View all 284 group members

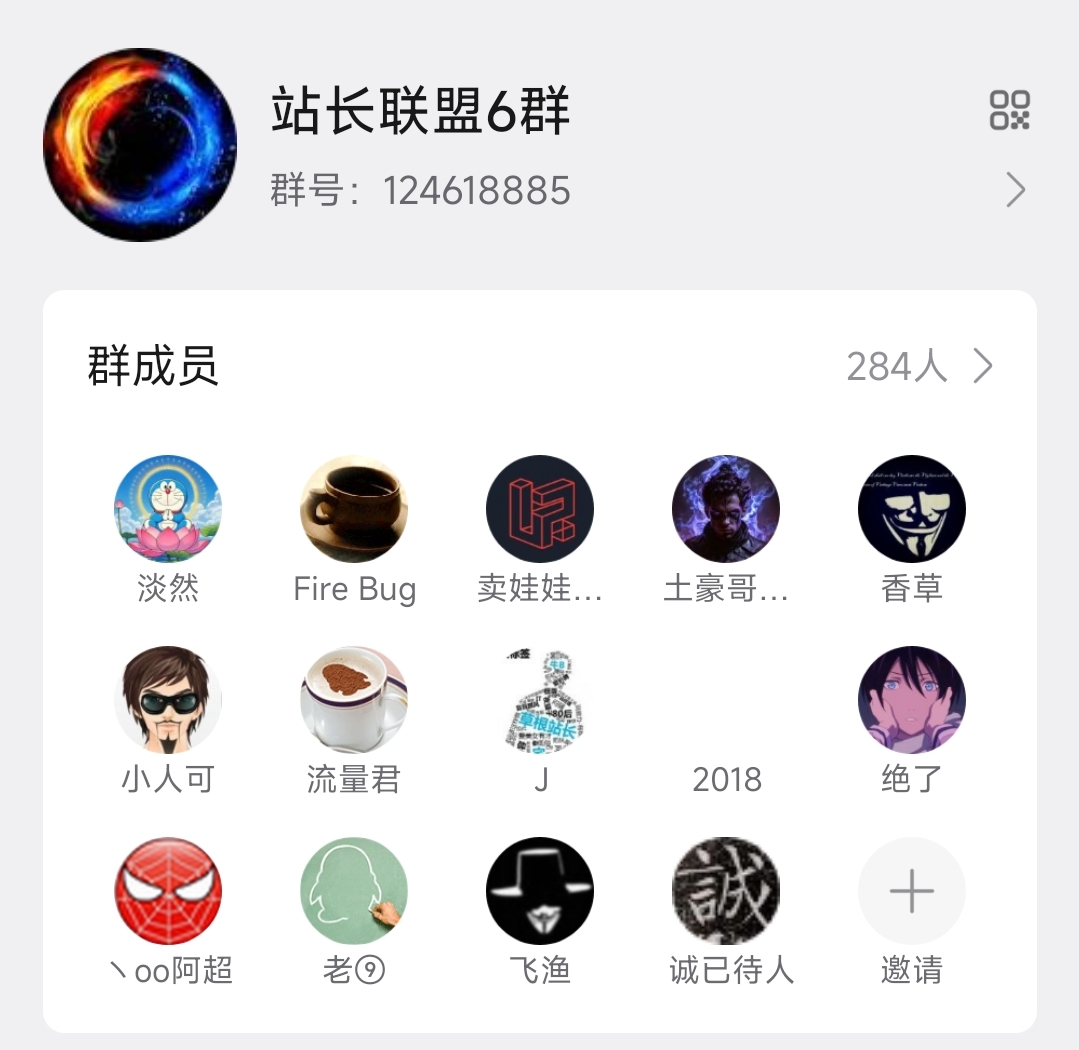(x=919, y=367)
